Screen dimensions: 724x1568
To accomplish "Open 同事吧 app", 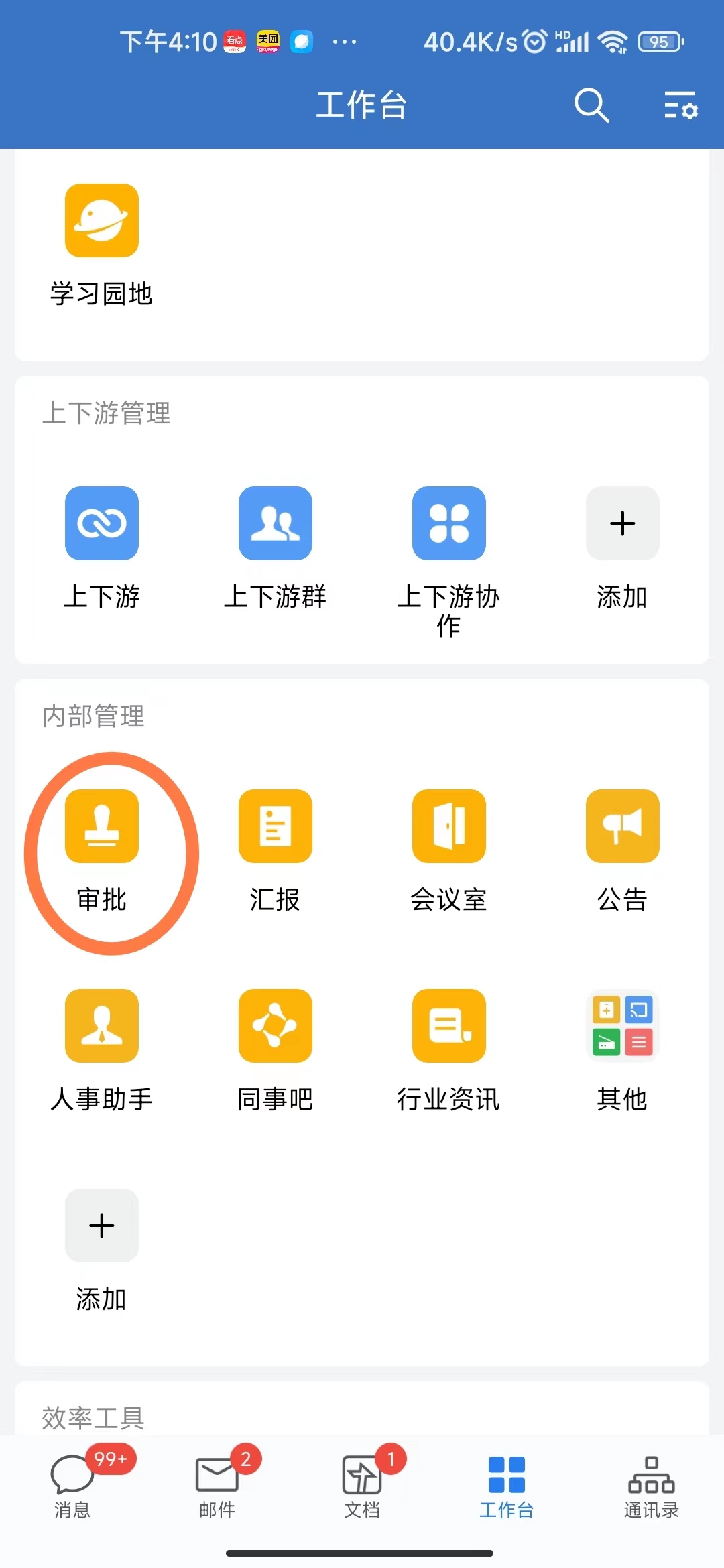I will click(276, 1026).
